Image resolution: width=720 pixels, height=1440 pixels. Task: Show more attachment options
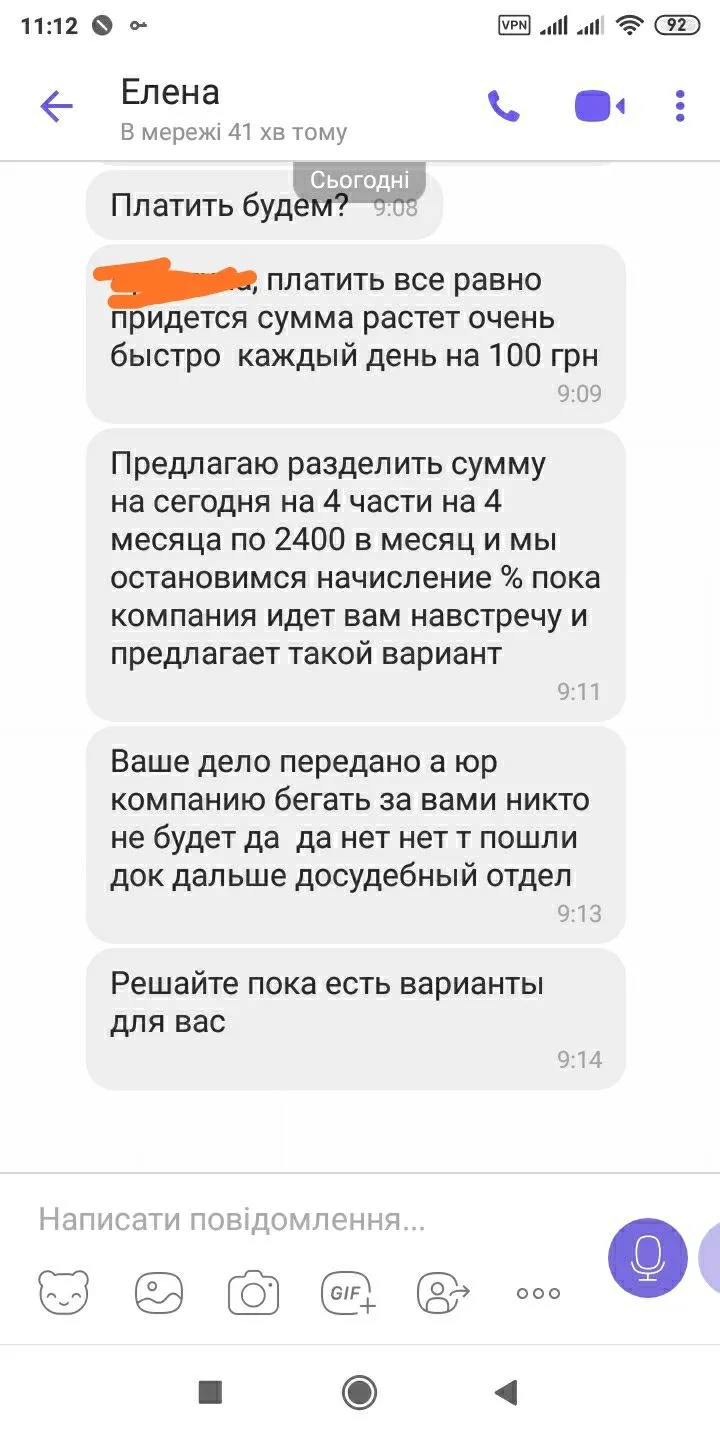pos(538,1292)
